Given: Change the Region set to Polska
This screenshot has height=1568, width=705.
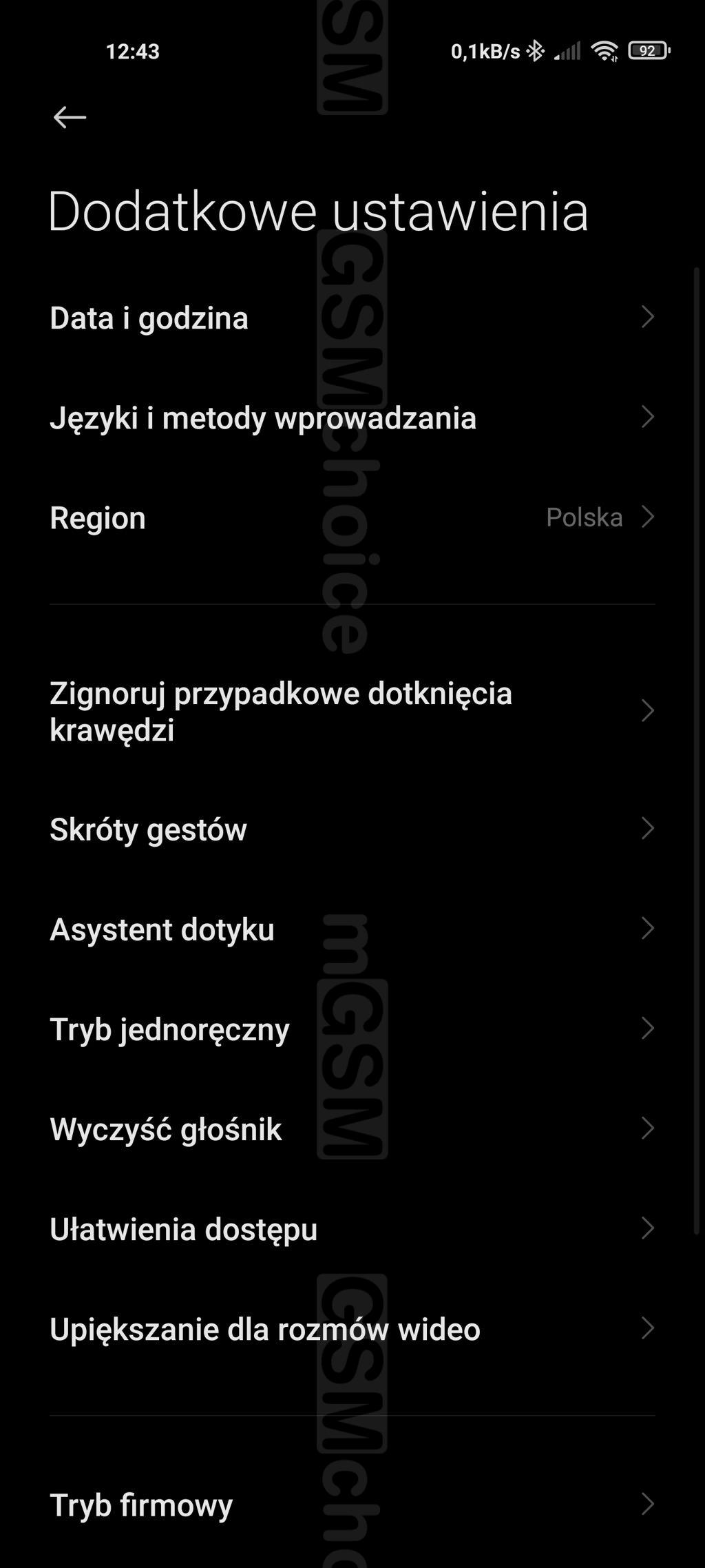Looking at the screenshot, I should [x=352, y=517].
